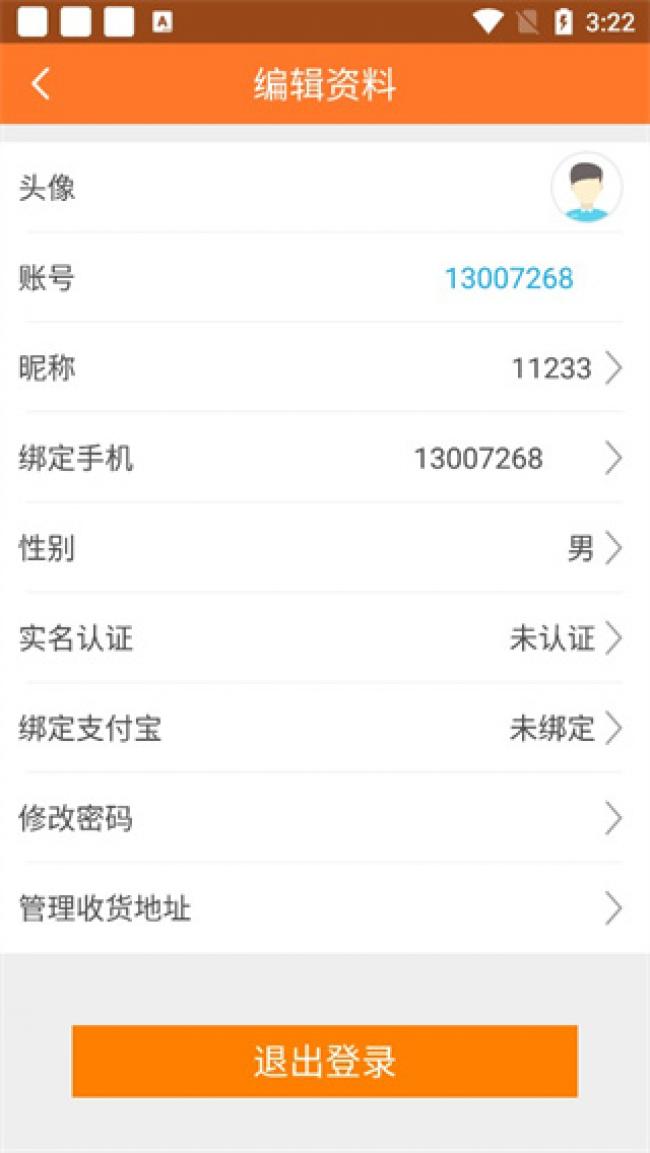Change the 性别 gender setting
The height and width of the screenshot is (1153, 650).
point(325,548)
